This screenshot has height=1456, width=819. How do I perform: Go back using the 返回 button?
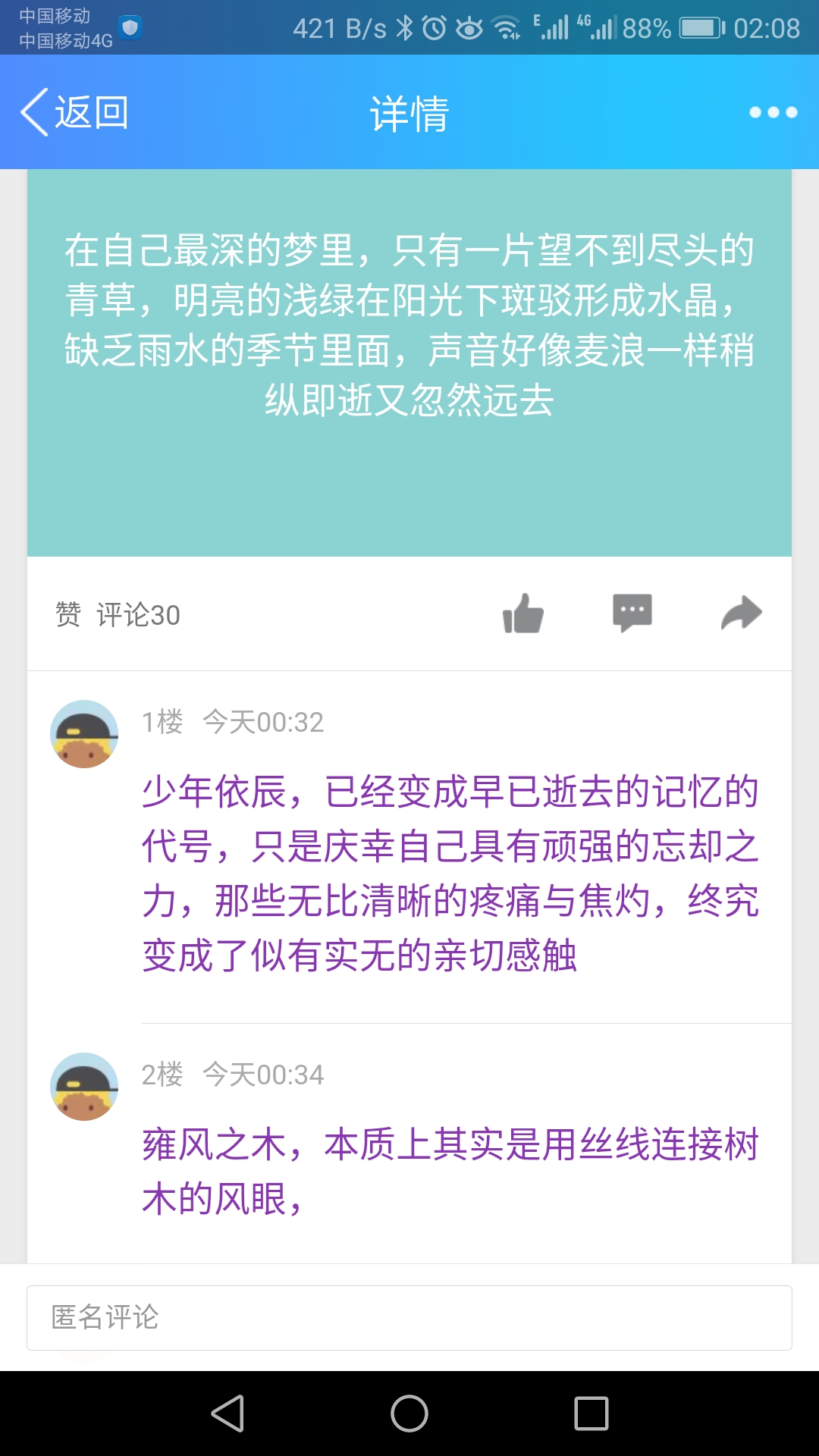coord(74,112)
